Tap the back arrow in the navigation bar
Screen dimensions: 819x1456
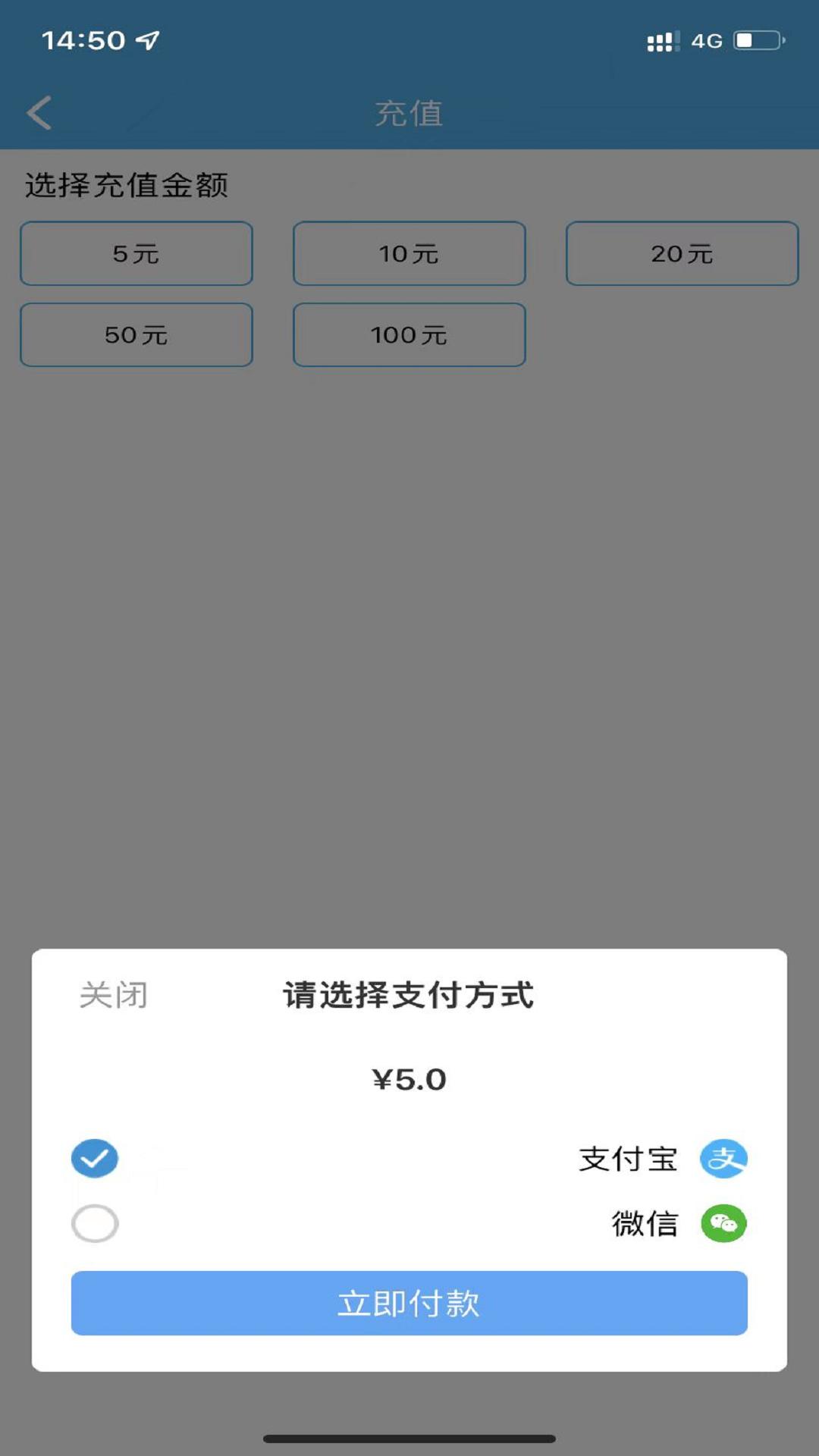pos(39,114)
